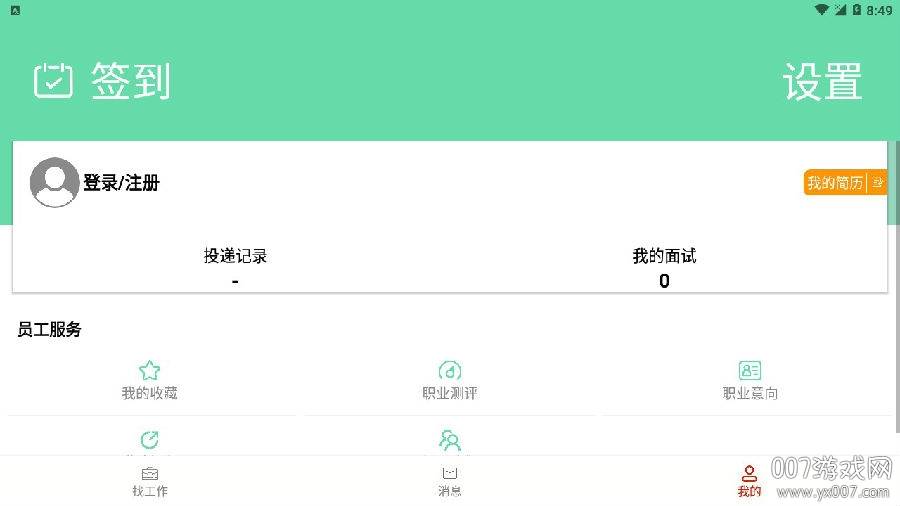The height and width of the screenshot is (506, 900).
Task: Open 我的收藏 favorites
Action: coord(150,380)
